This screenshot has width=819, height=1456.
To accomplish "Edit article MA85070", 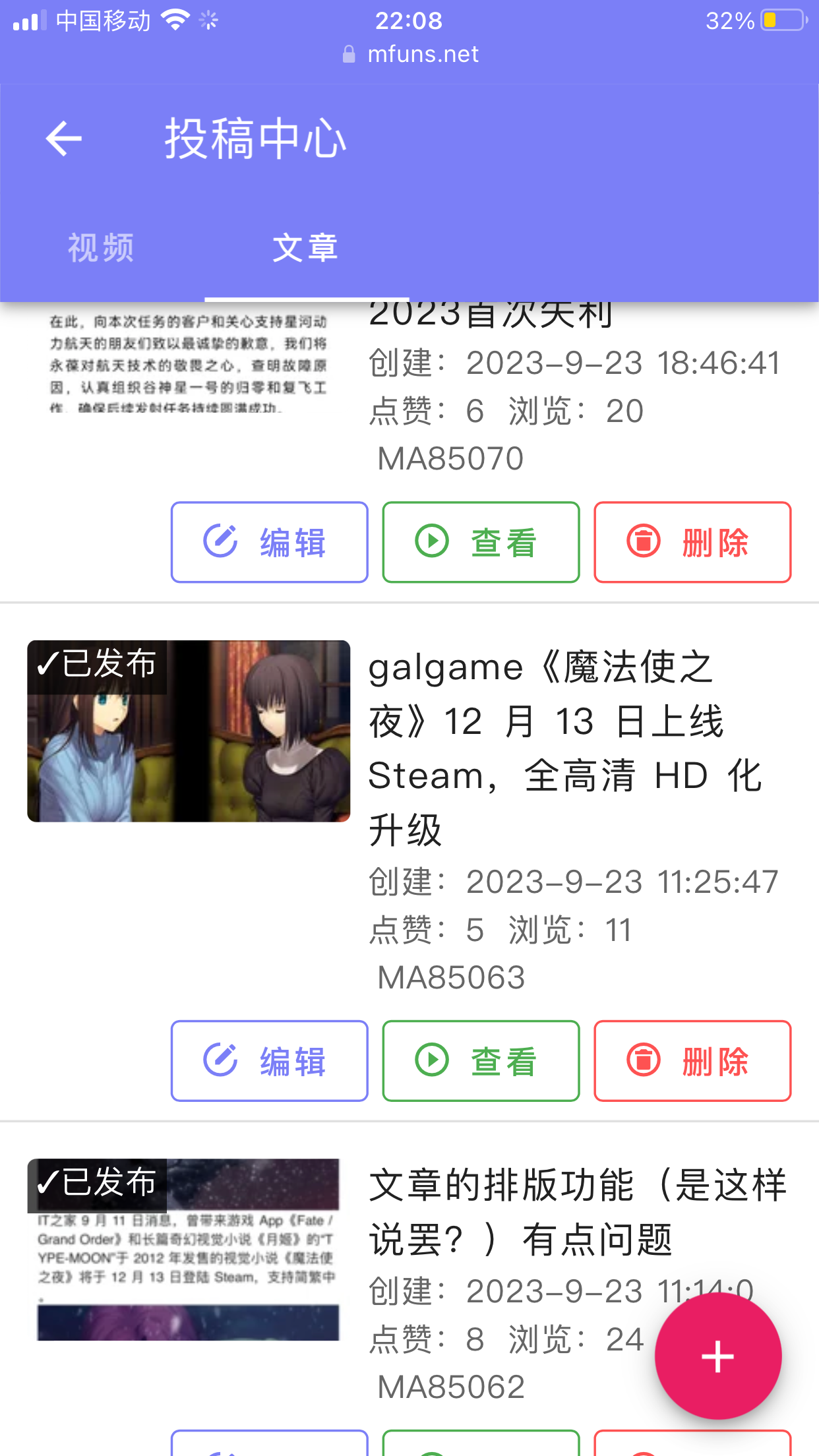I will 269,542.
